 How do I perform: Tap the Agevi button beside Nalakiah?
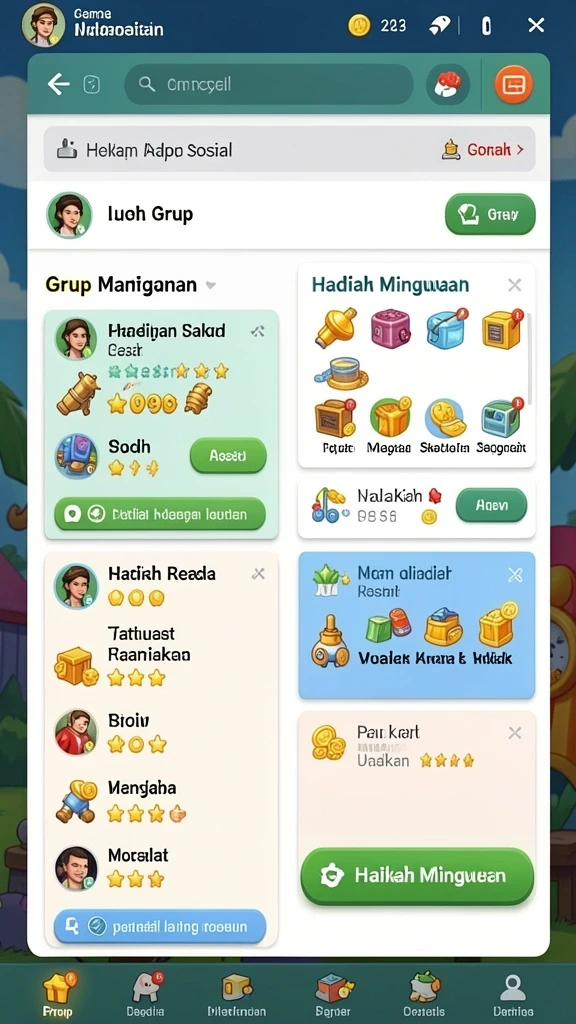[491, 505]
